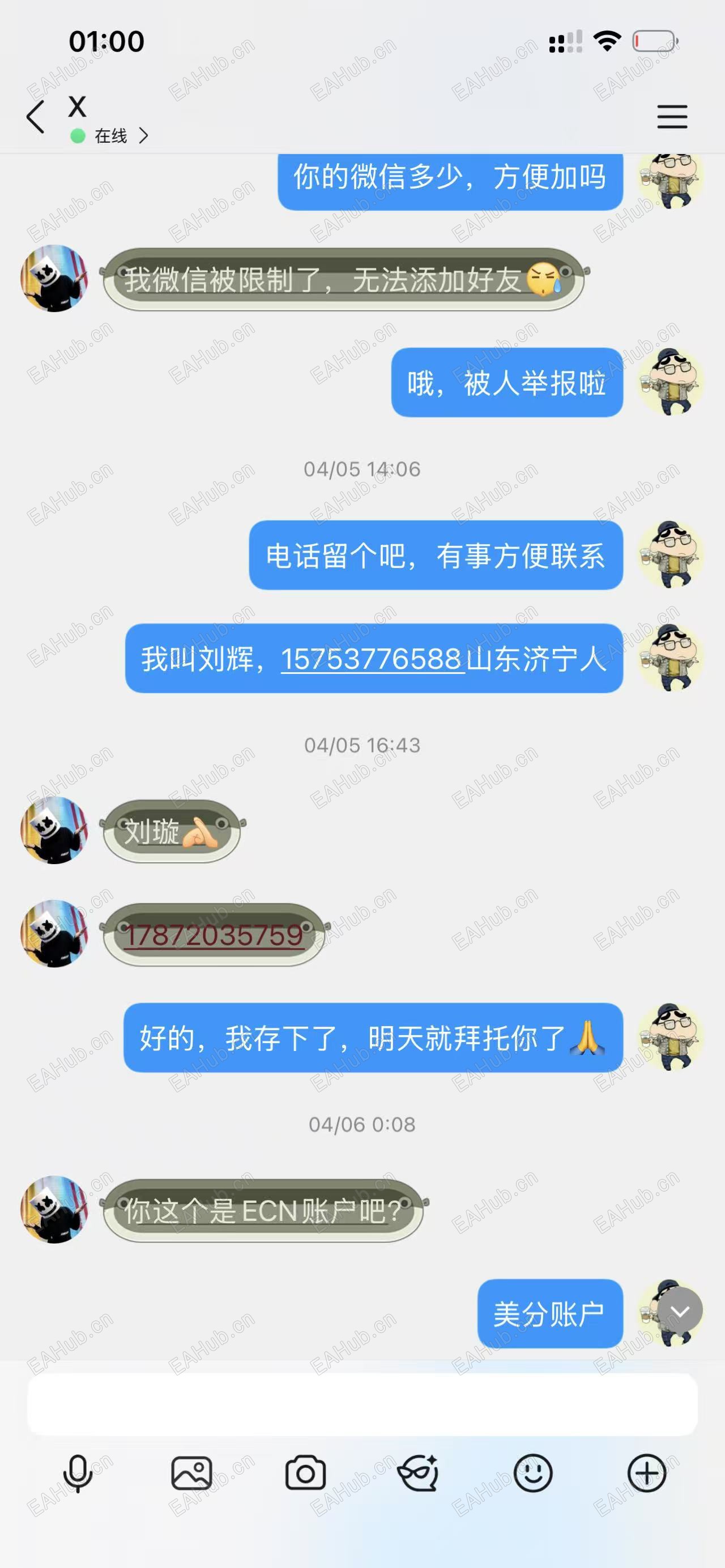725x1568 pixels.
Task: Tap phone number 15753776588 link
Action: [372, 659]
